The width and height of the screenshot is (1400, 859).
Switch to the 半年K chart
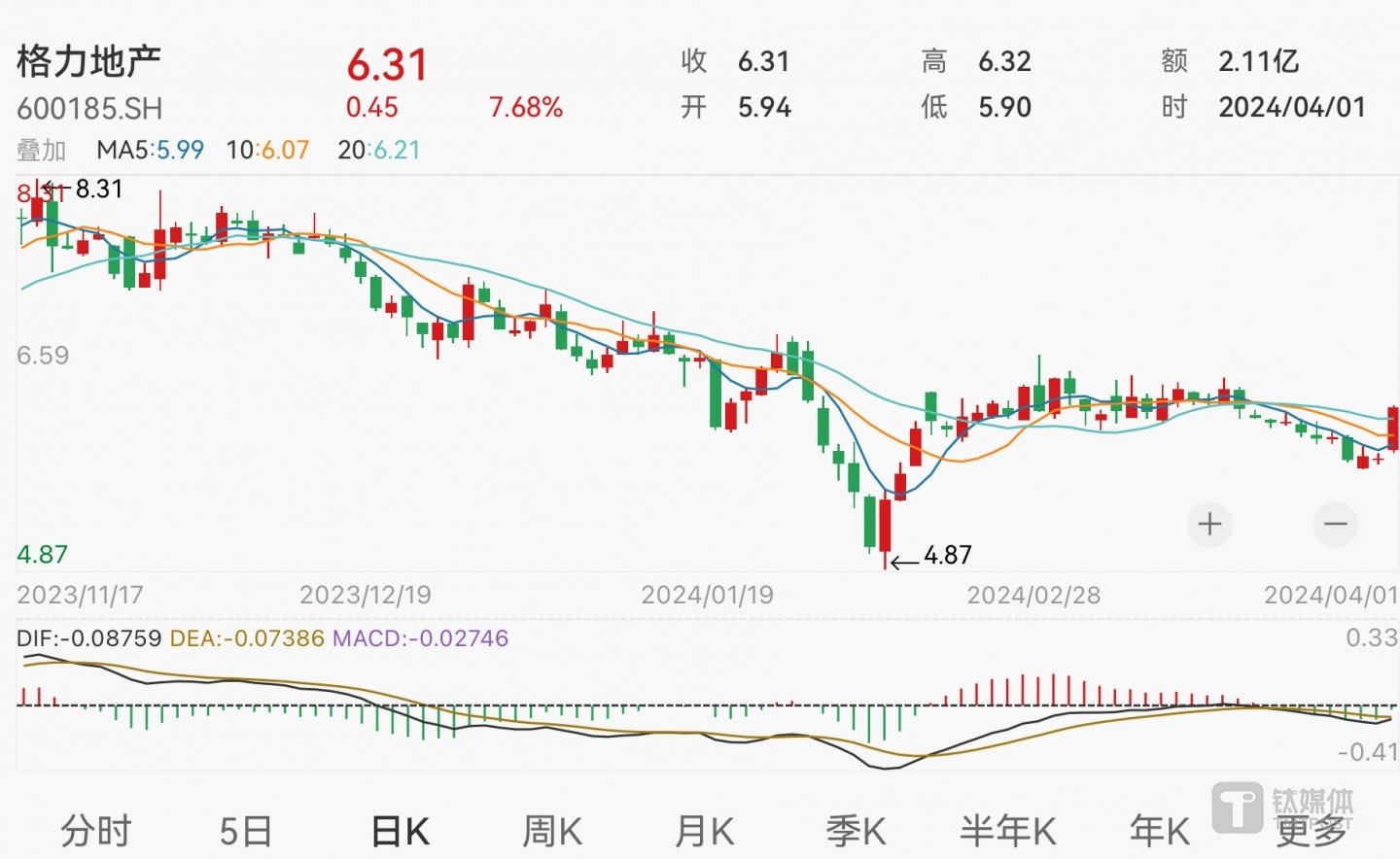(x=1007, y=832)
